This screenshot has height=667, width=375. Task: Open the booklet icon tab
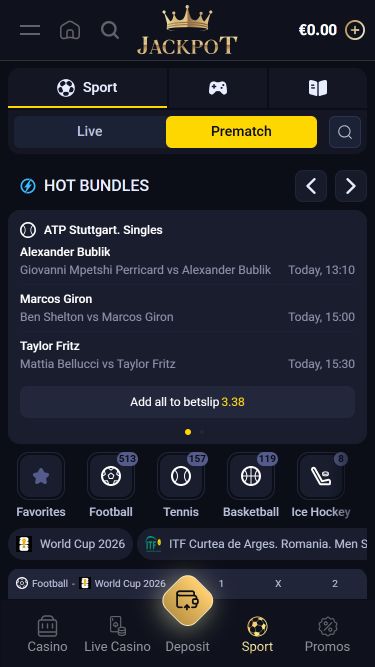pyautogui.click(x=318, y=88)
